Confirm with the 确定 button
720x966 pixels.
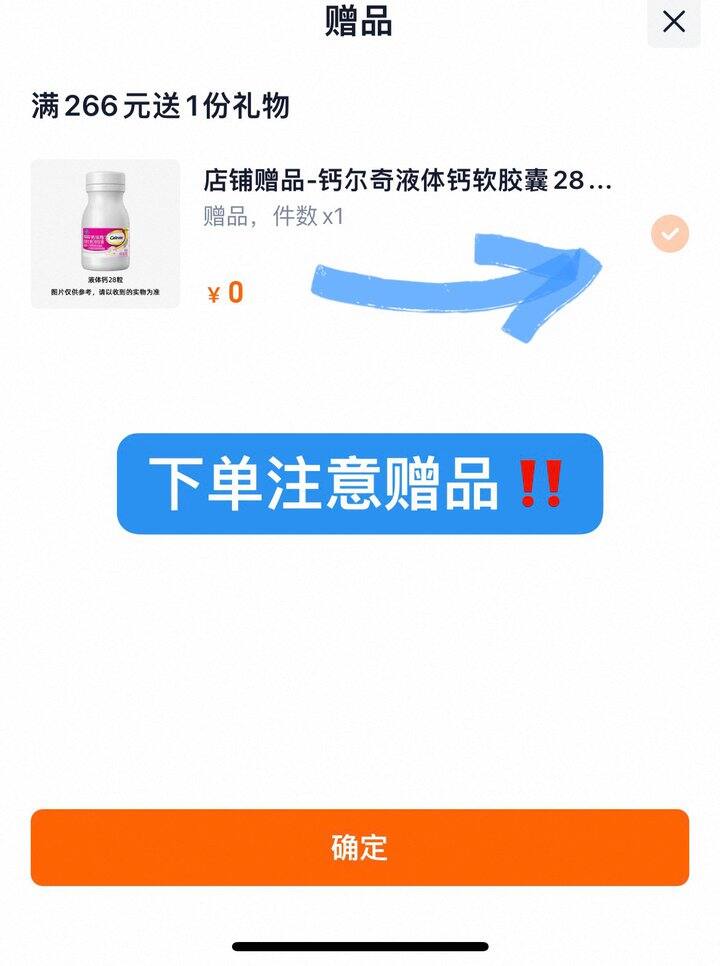click(x=360, y=847)
